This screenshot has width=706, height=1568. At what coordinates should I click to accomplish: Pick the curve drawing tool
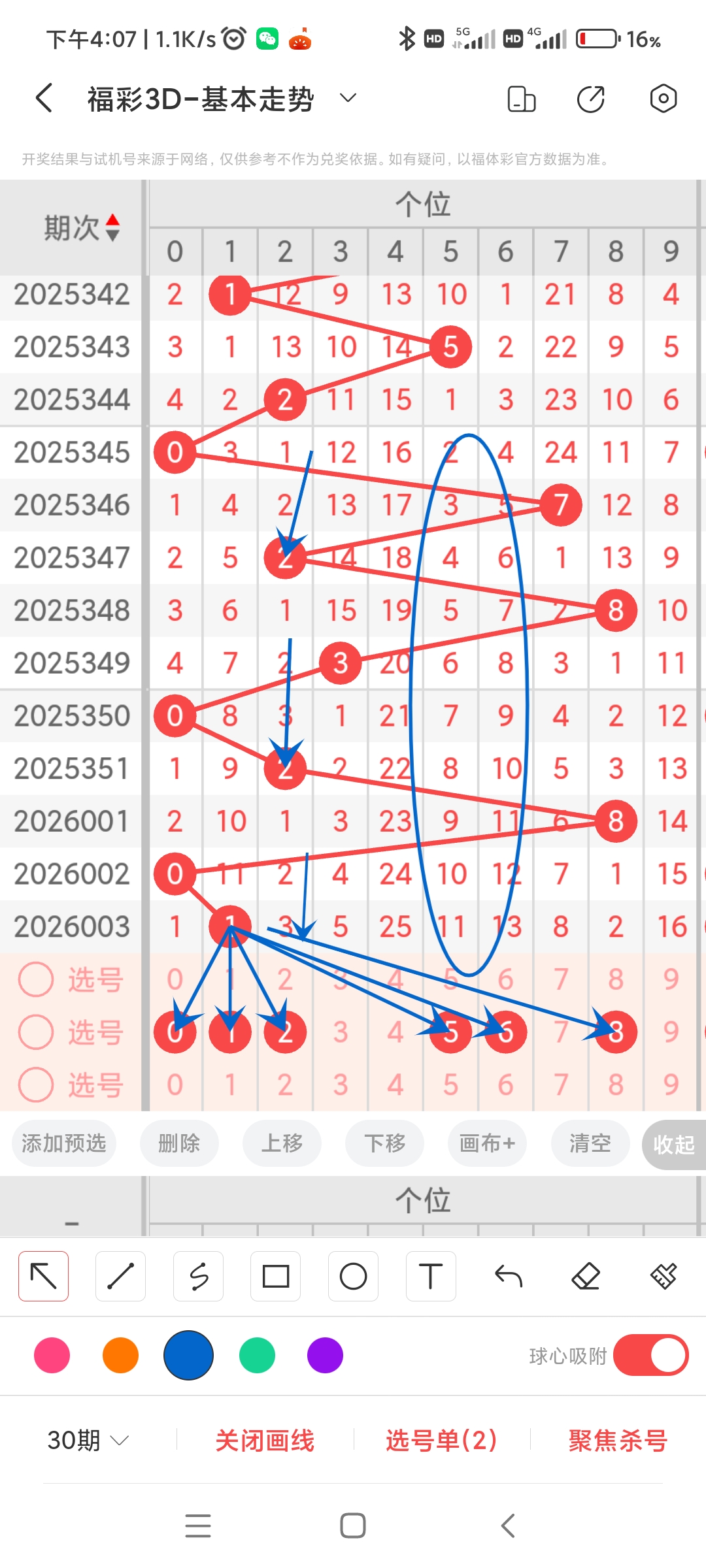click(x=198, y=1275)
